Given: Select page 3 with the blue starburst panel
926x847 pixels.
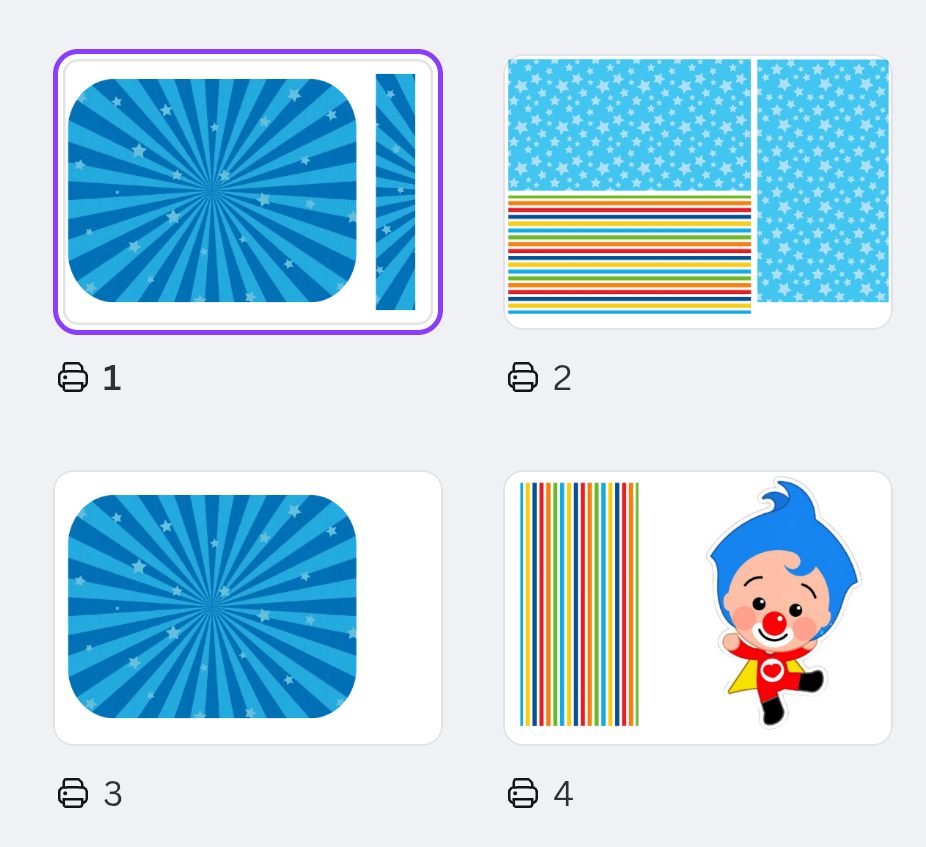Looking at the screenshot, I should pyautogui.click(x=247, y=607).
